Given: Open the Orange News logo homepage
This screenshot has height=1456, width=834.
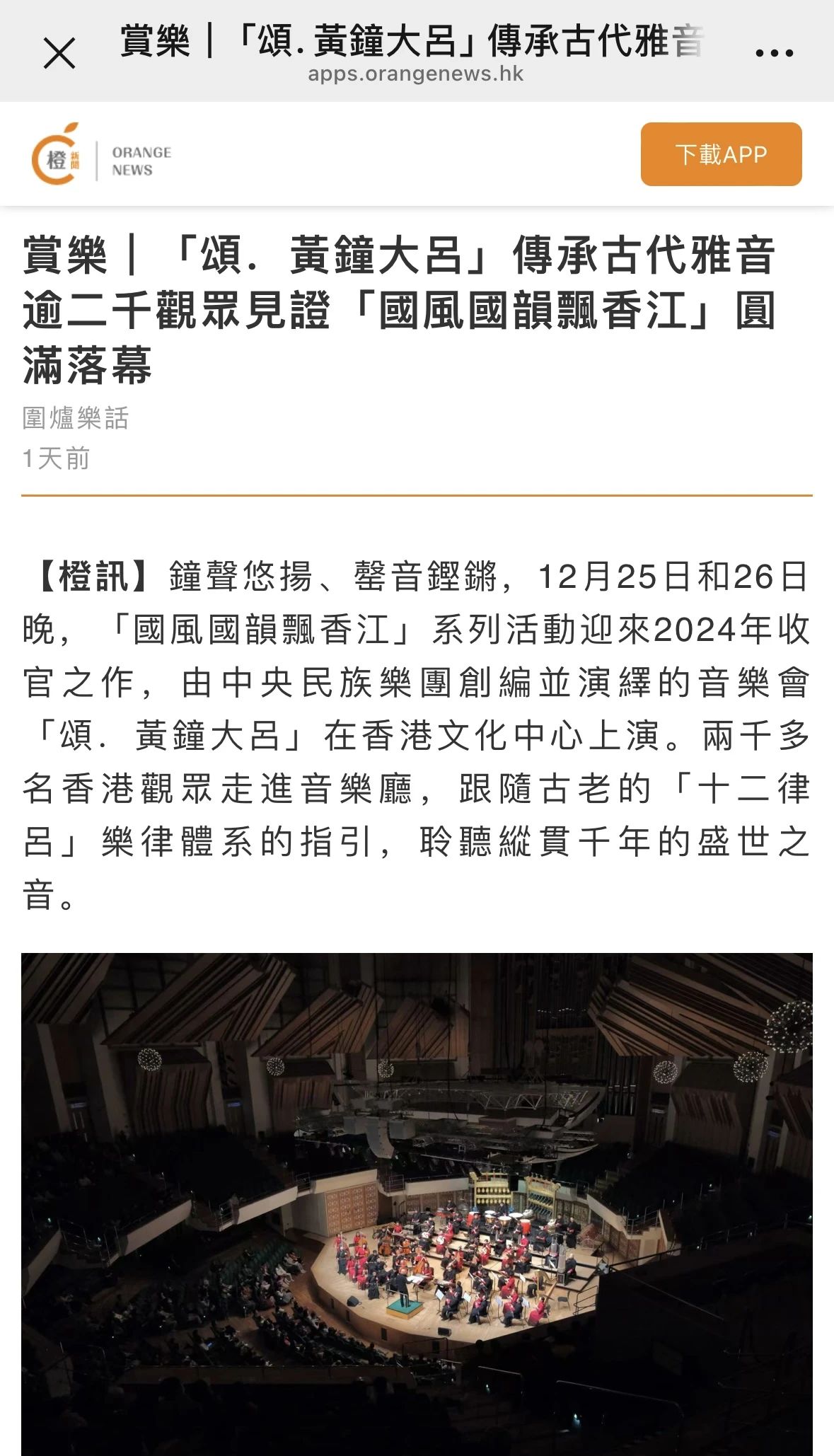Looking at the screenshot, I should [102, 154].
